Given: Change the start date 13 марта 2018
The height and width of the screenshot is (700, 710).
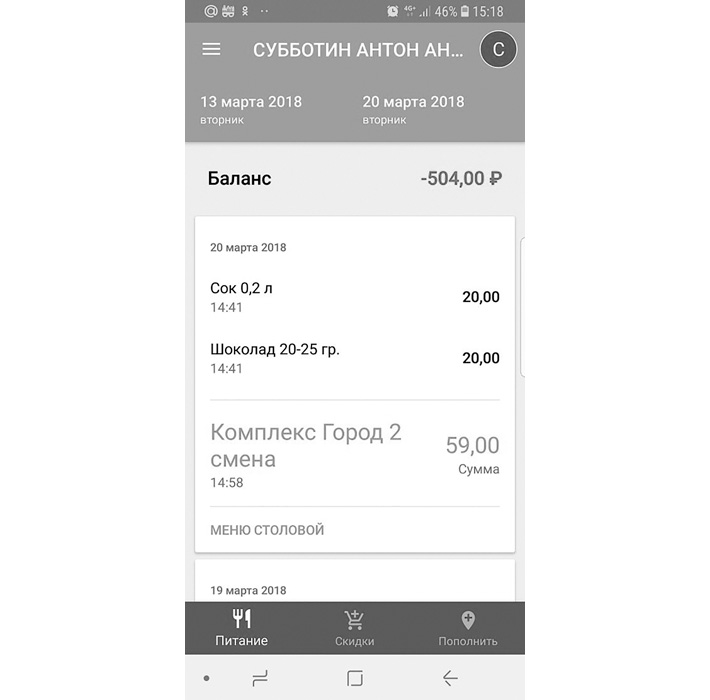Looking at the screenshot, I should (x=251, y=109).
